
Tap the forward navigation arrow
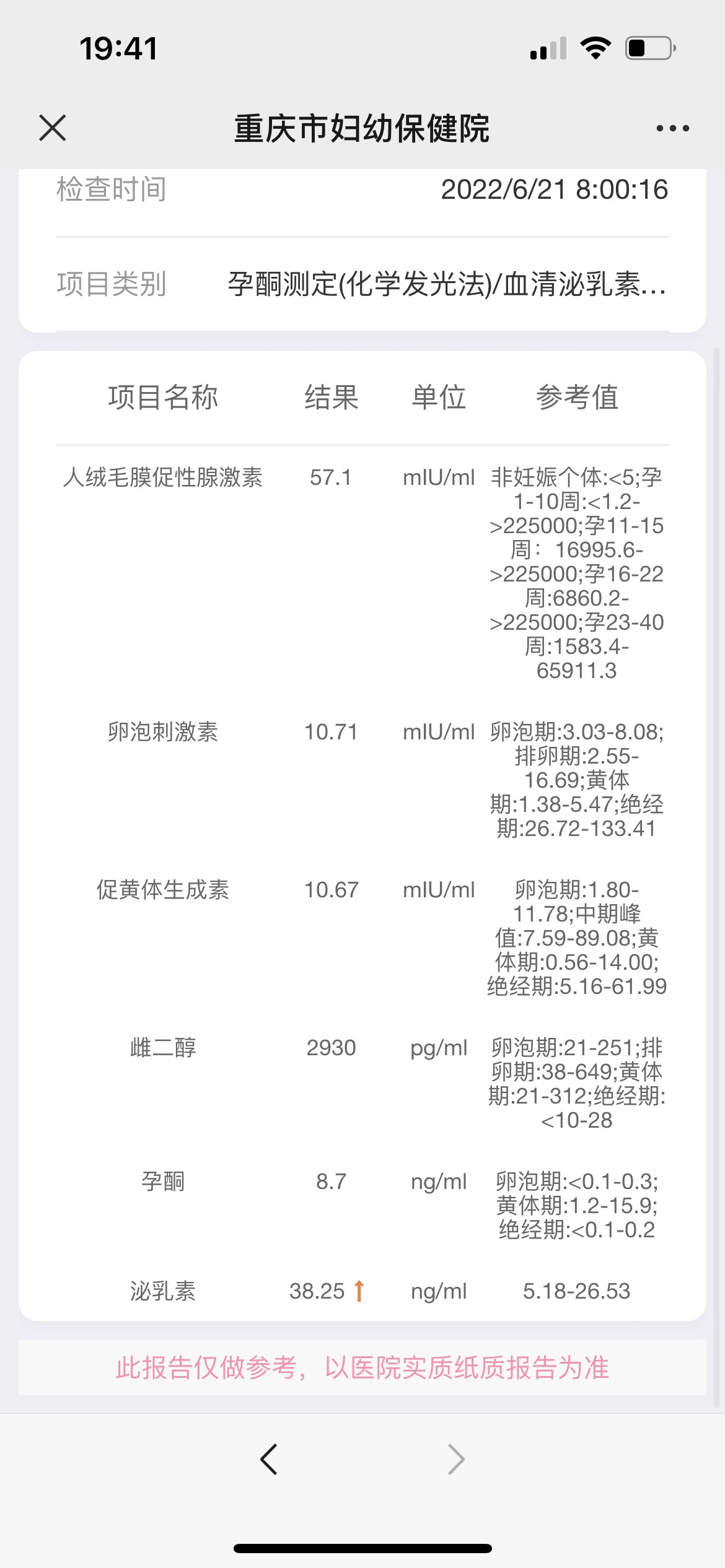(456, 1459)
